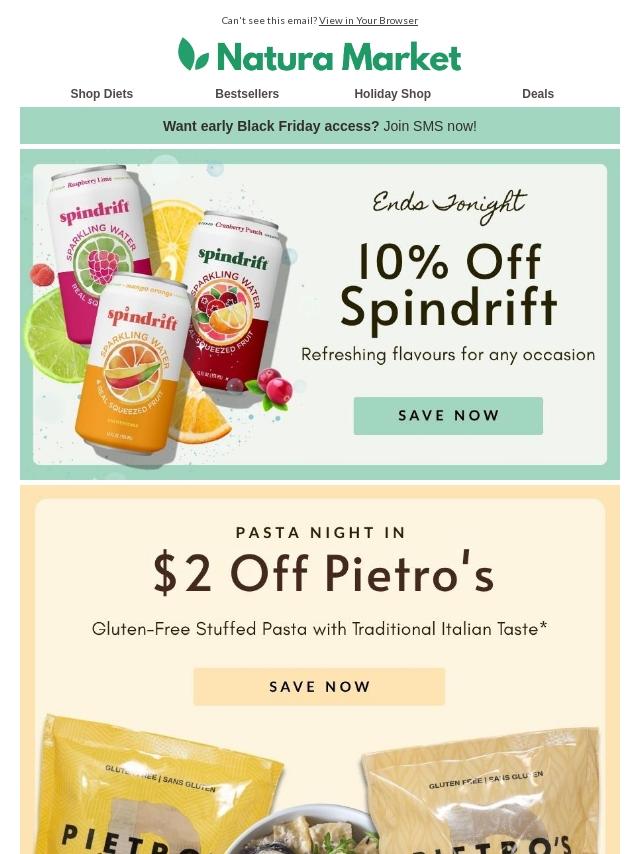
Task: Visit the Holiday Shop
Action: [392, 94]
